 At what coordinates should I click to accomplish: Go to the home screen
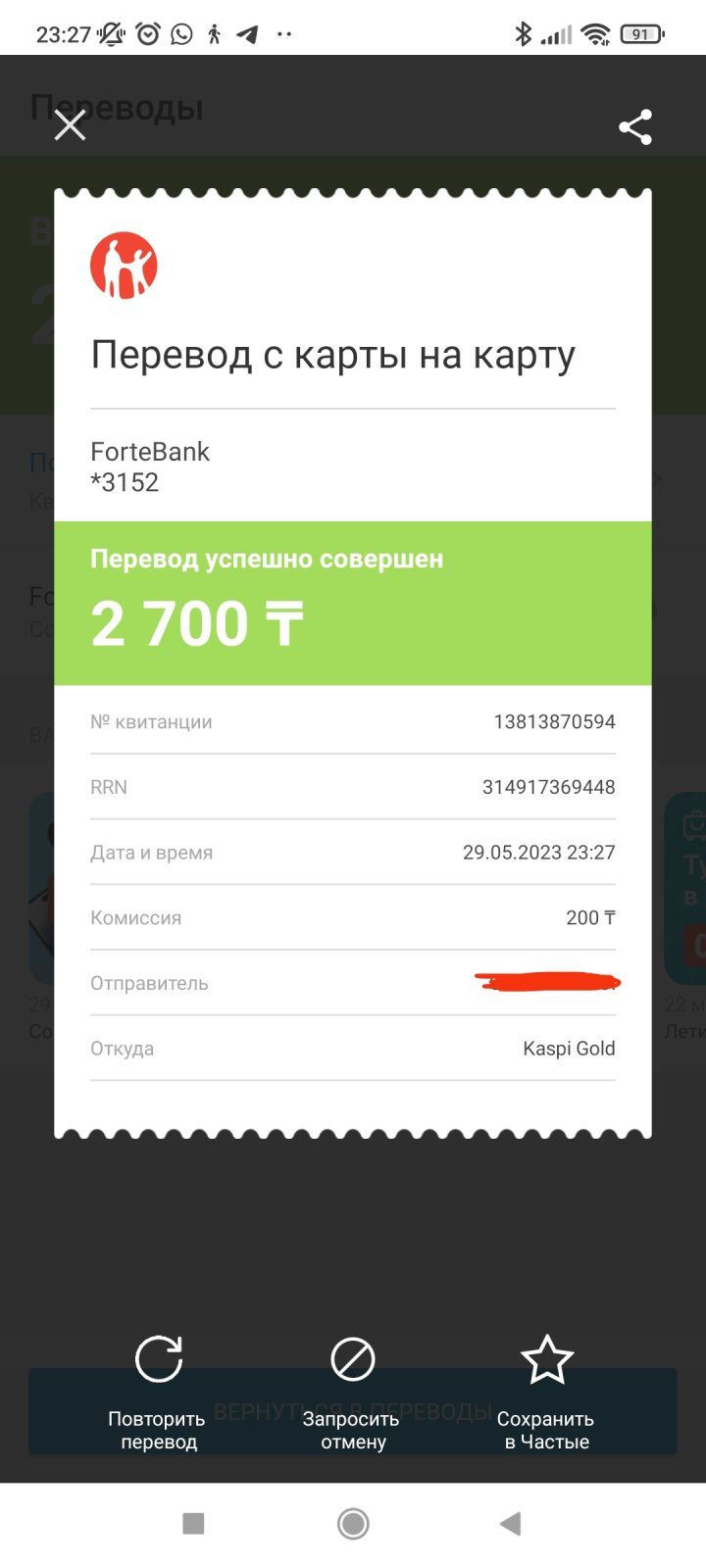[352, 1523]
